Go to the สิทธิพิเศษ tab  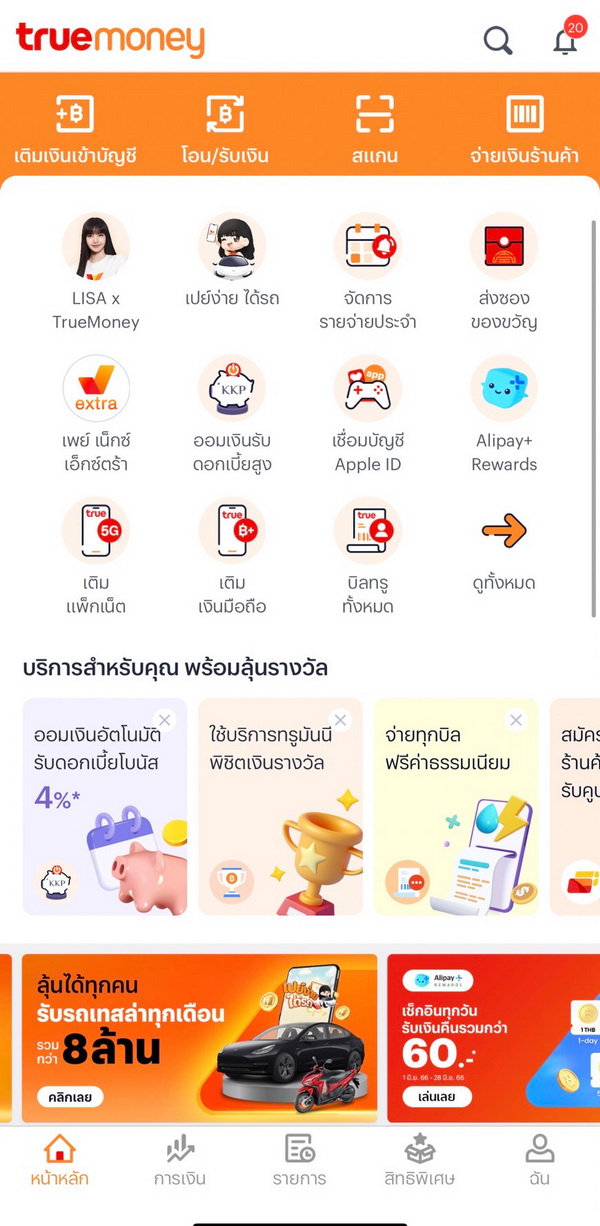(x=420, y=1160)
